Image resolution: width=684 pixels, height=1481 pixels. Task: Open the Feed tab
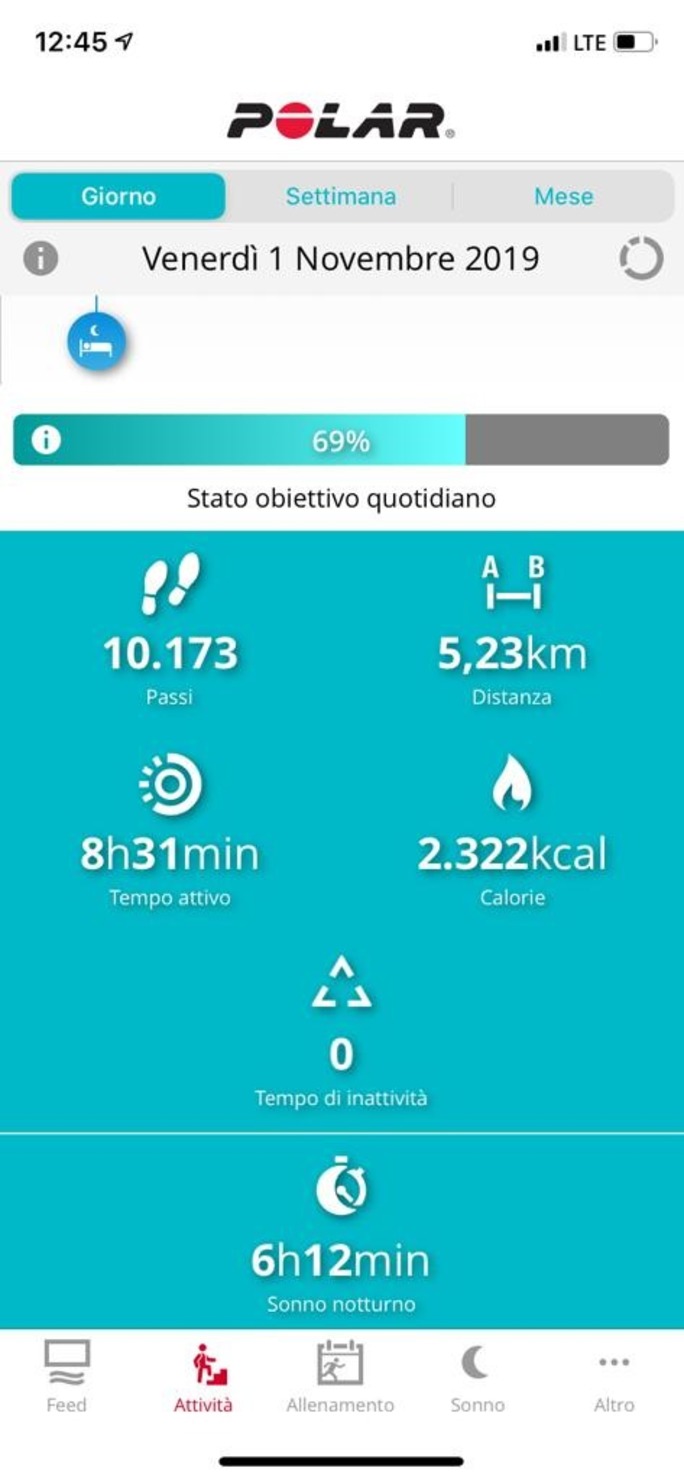[67, 1376]
